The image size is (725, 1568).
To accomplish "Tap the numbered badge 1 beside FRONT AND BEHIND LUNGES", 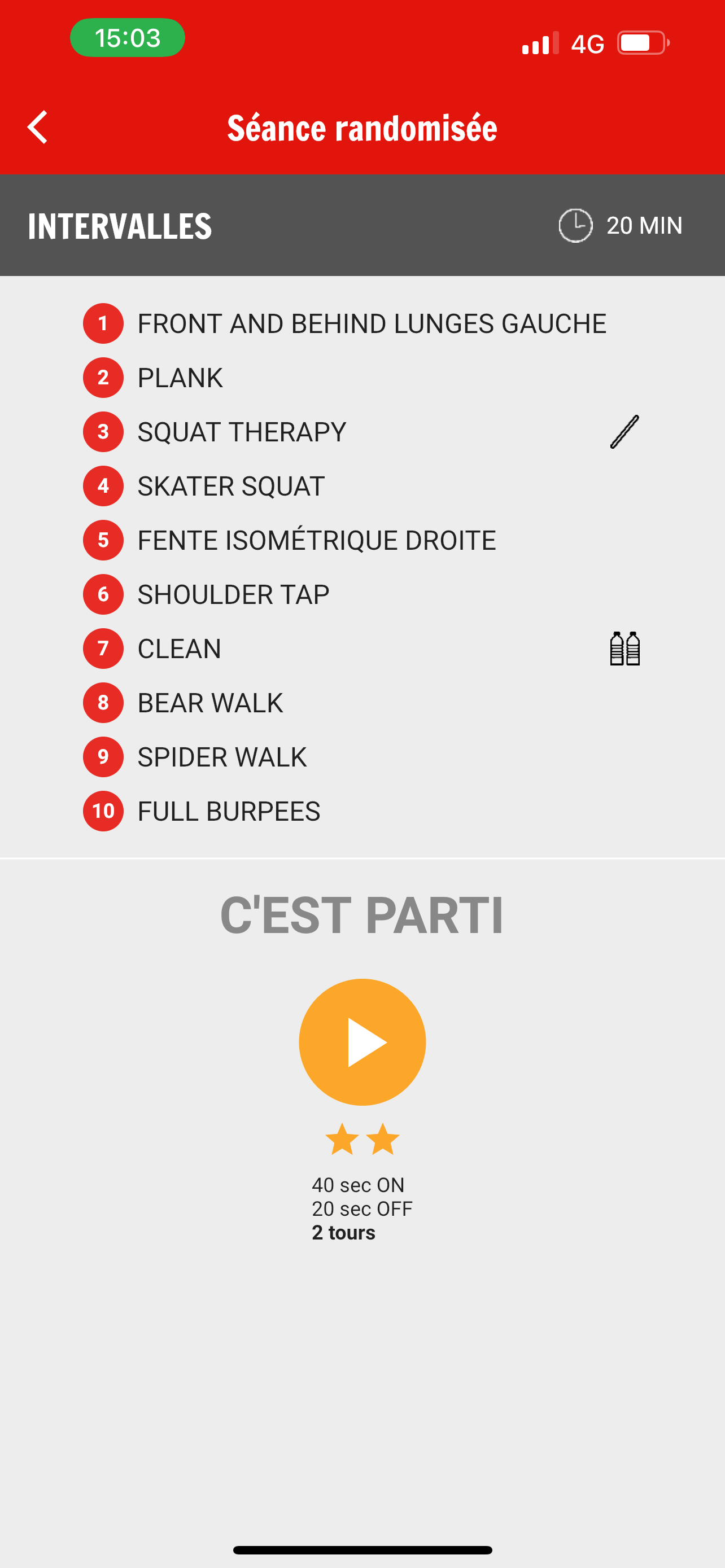I will coord(103,323).
